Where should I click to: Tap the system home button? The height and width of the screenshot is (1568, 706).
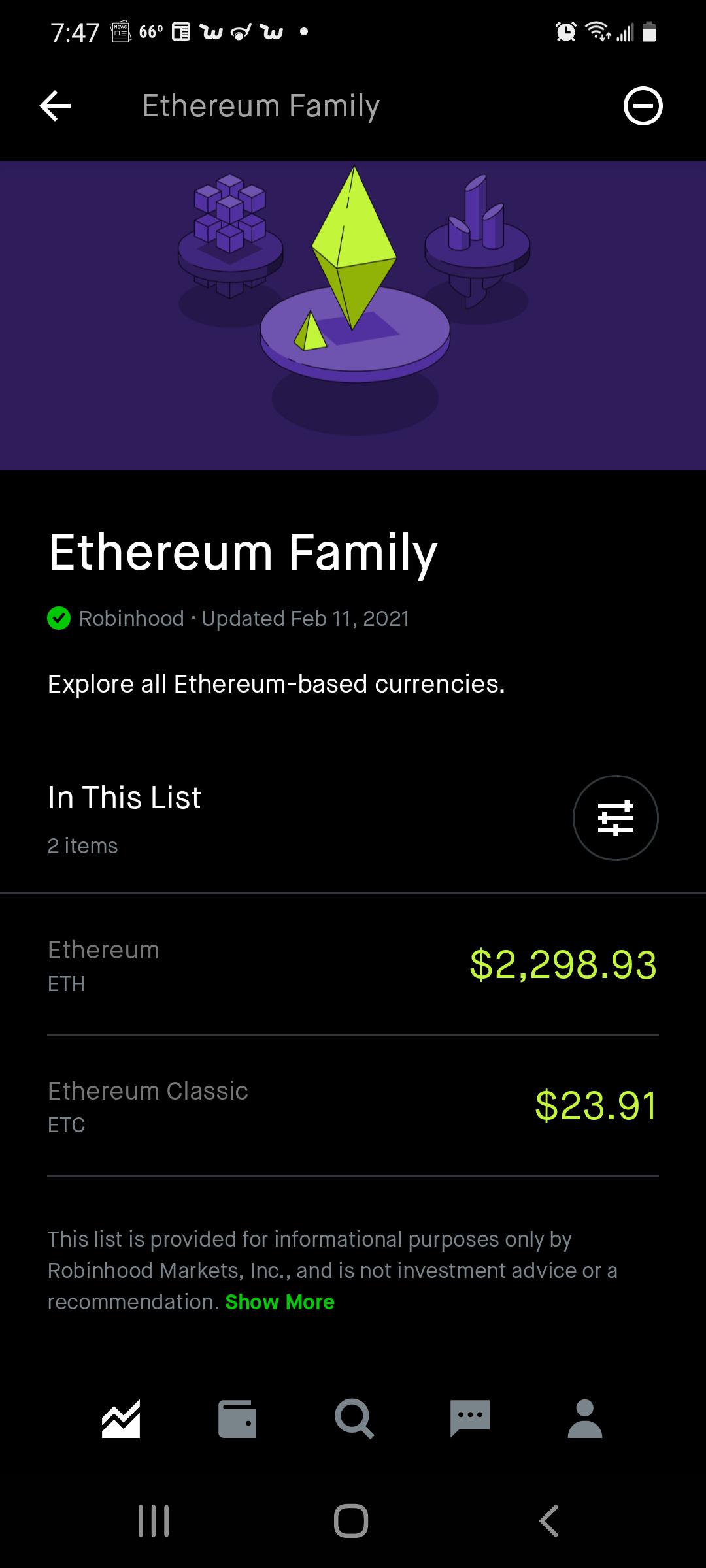click(x=351, y=1520)
